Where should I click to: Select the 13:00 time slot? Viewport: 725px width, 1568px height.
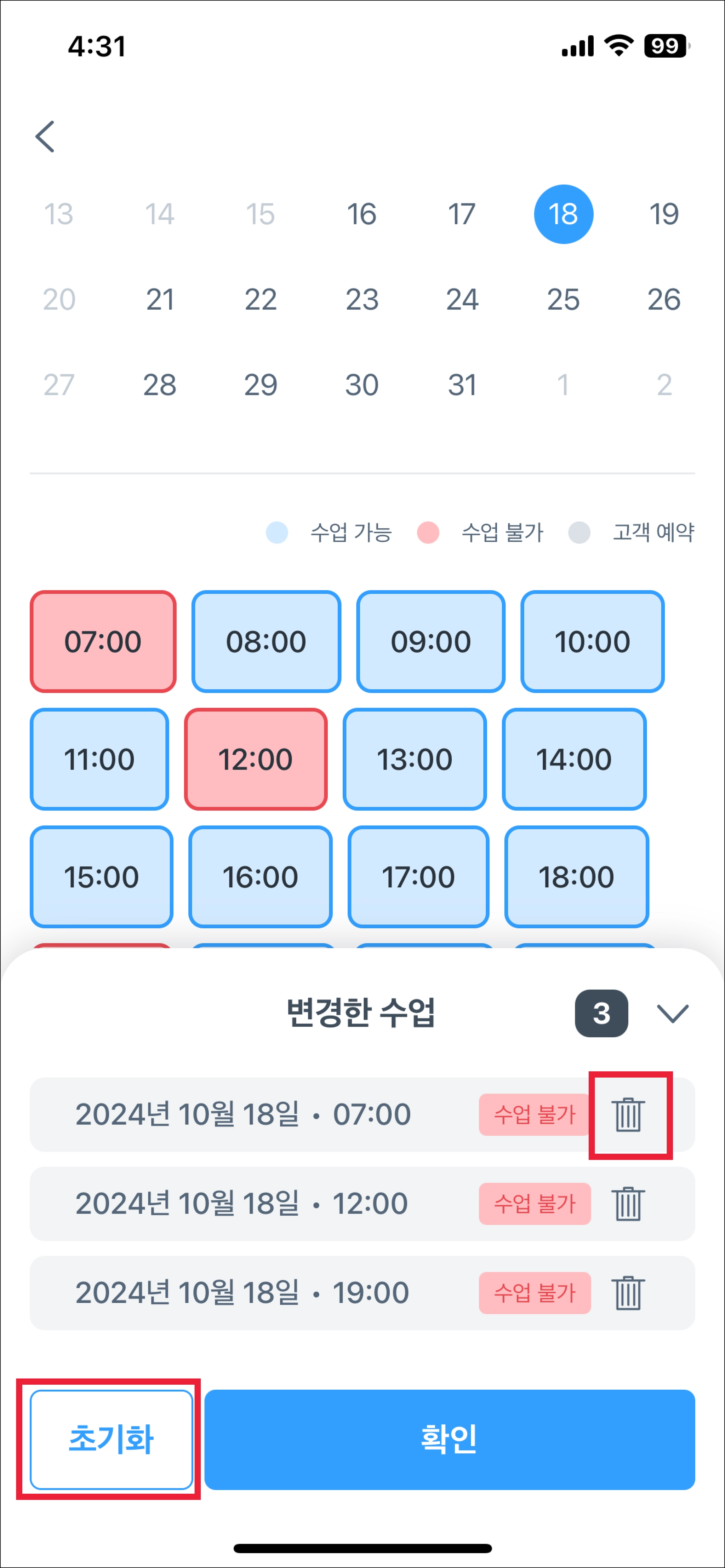[x=414, y=759]
